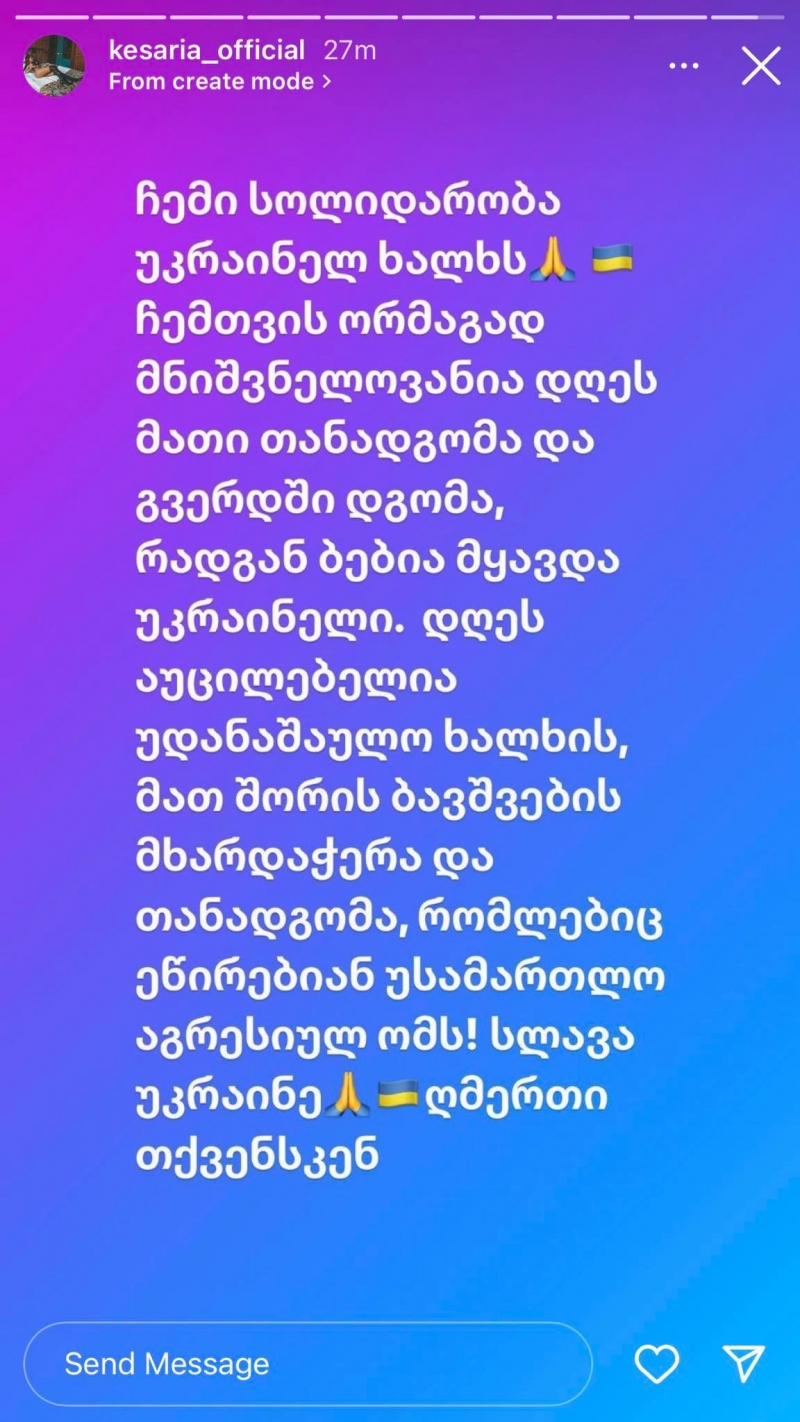Tap the Send Message field
Screen dimensions: 800x1422
tap(308, 1363)
